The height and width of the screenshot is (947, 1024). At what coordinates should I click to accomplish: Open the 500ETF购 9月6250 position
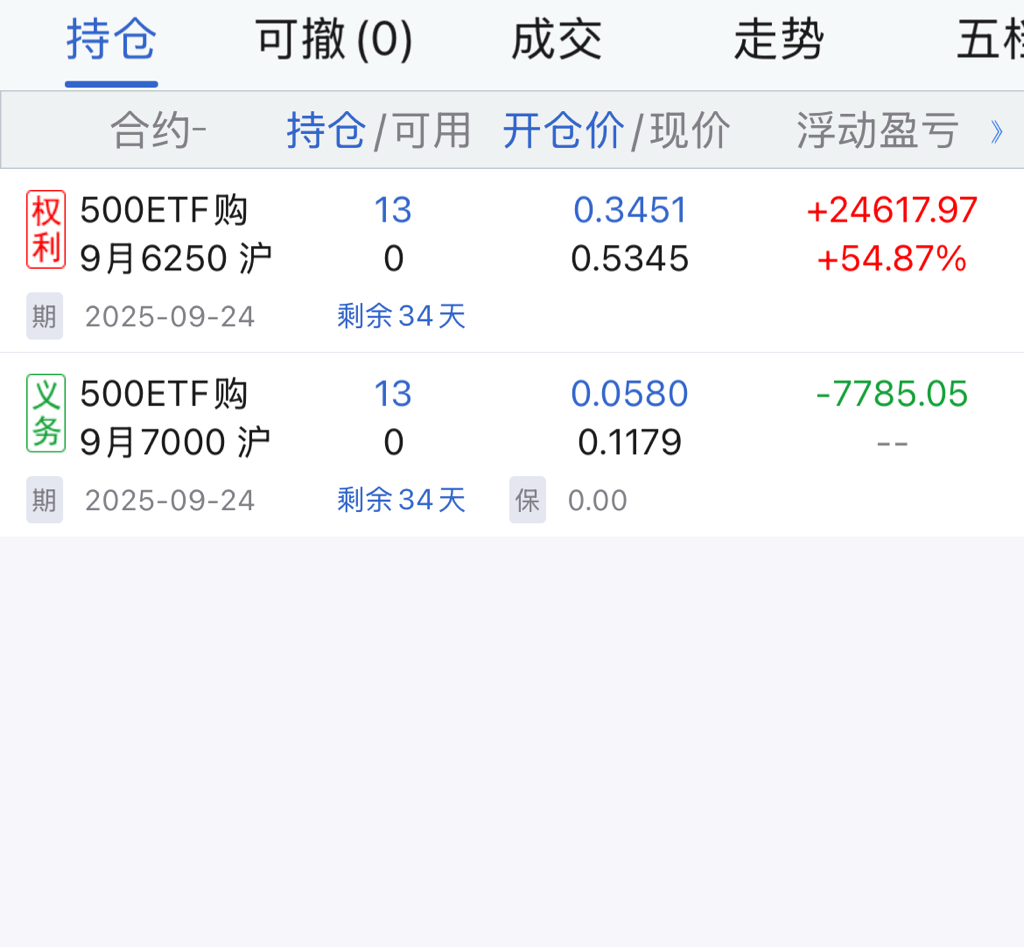pyautogui.click(x=175, y=235)
